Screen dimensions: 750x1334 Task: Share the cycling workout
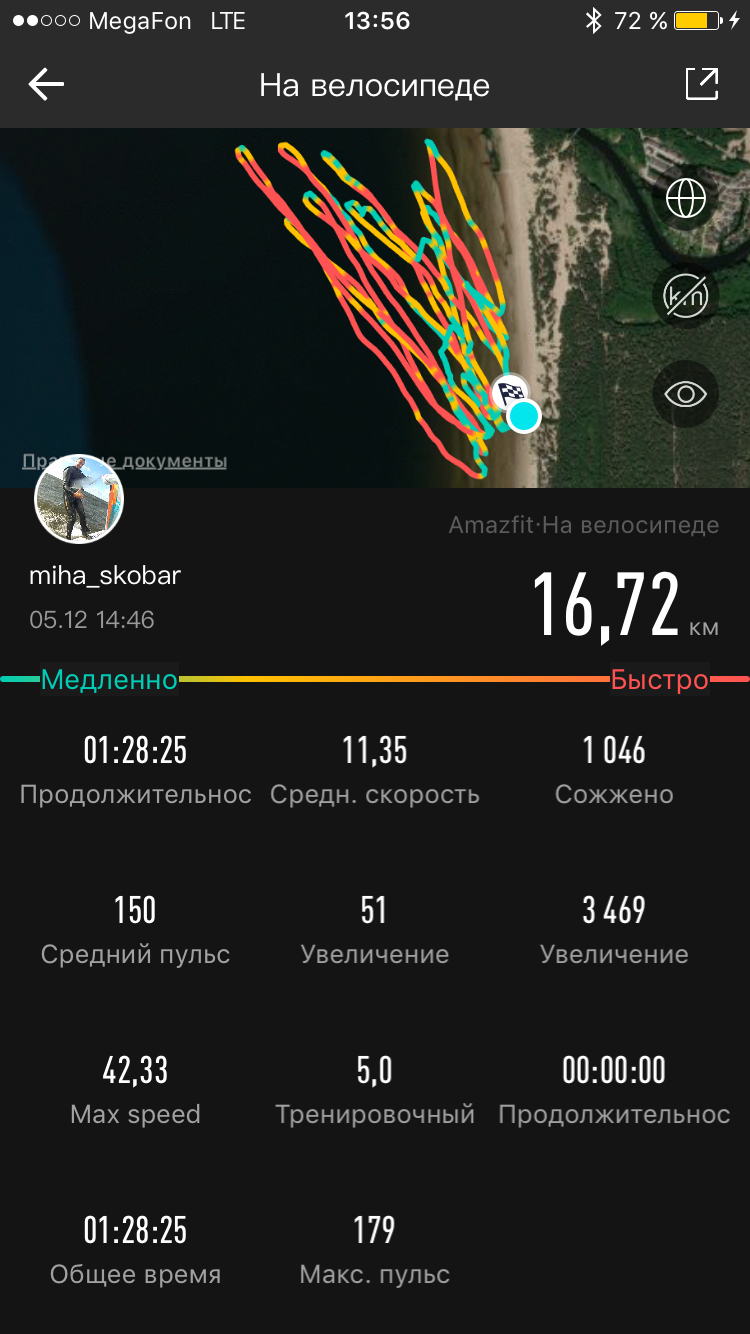[702, 84]
